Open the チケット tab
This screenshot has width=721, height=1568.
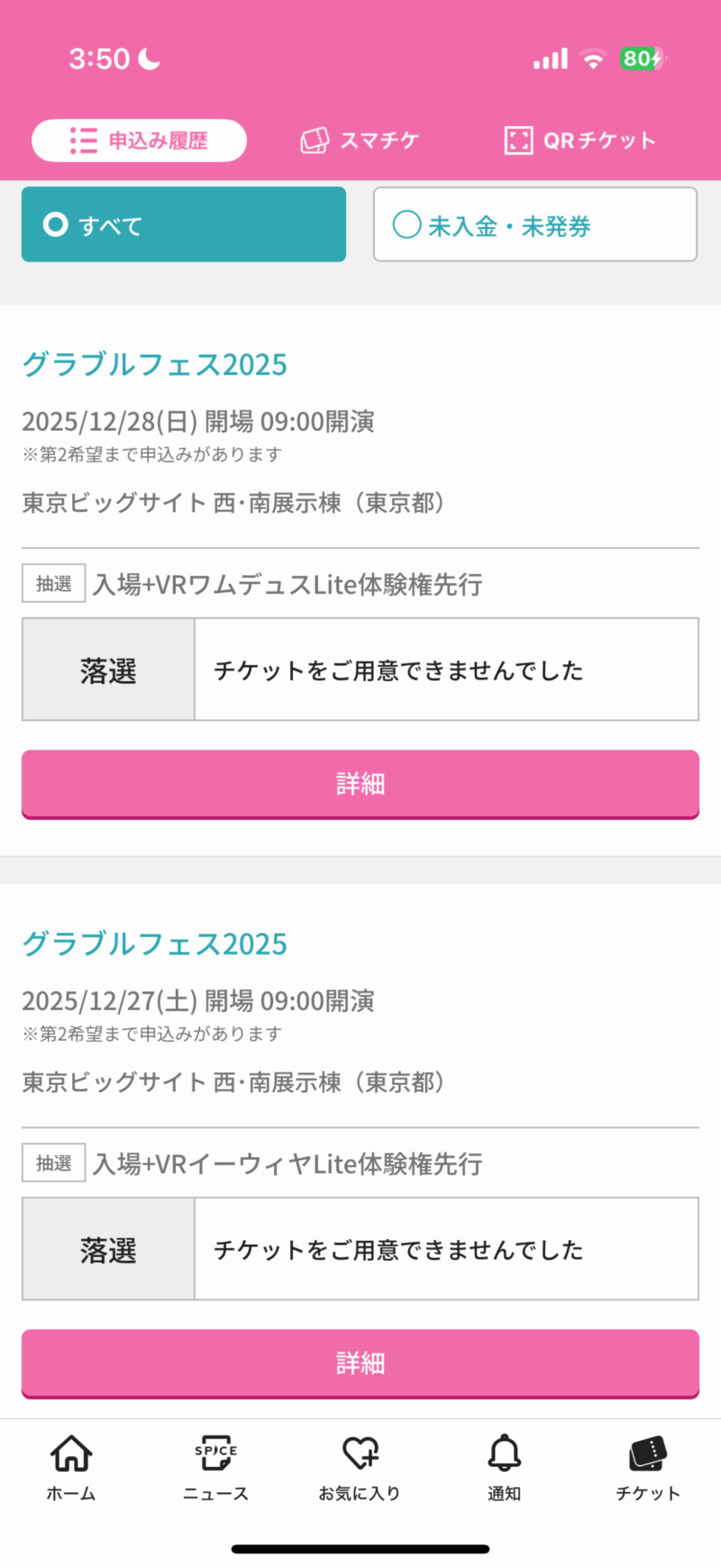pyautogui.click(x=648, y=1467)
